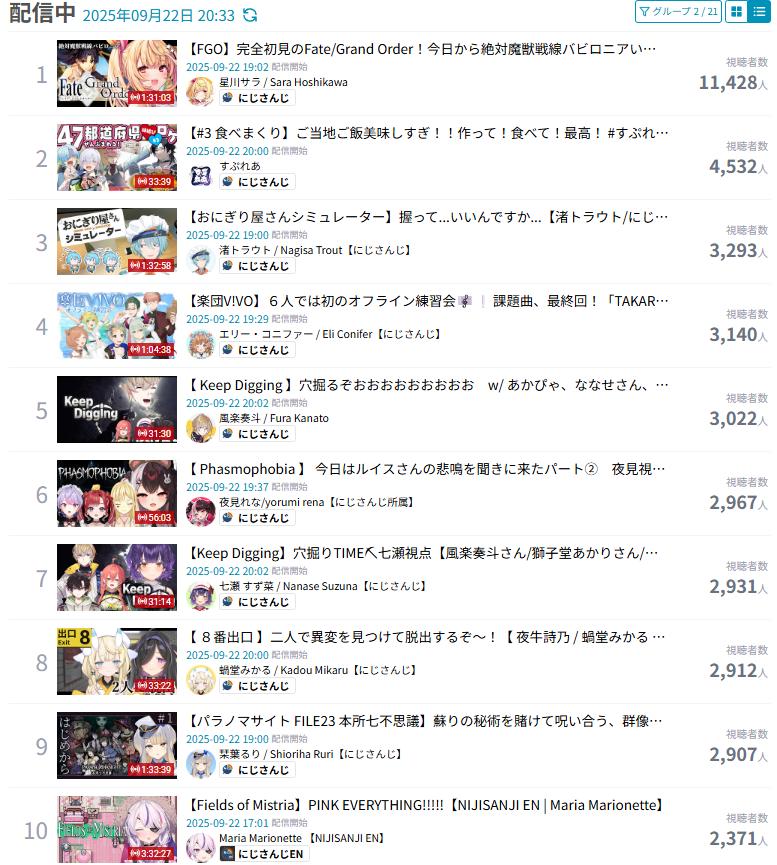
Task: Open the group filter 2 / 21
Action: [x=677, y=12]
